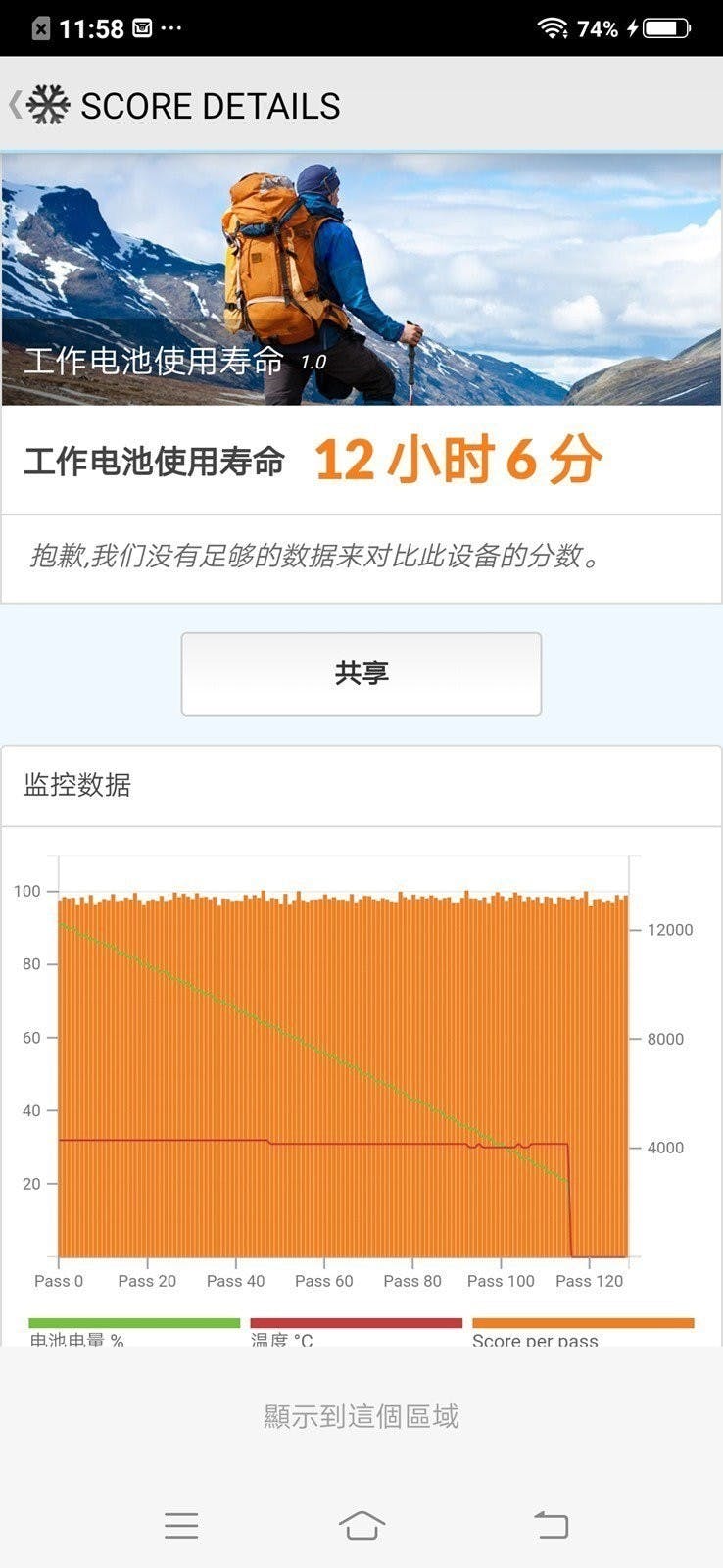Screen dimensions: 723x1568
Task: Tap the home button at bottom center
Action: coord(361,1524)
